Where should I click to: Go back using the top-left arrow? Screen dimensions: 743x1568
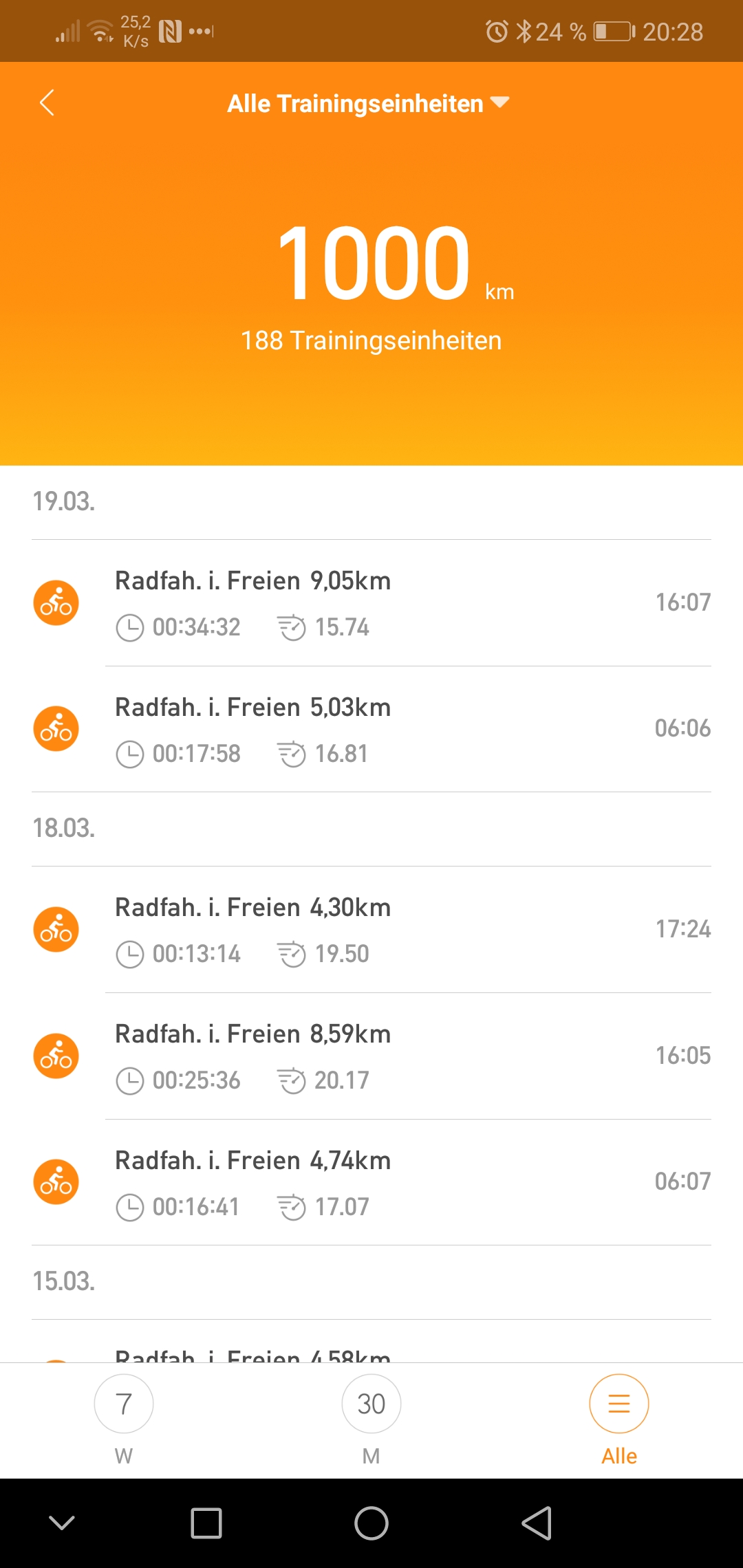pyautogui.click(x=47, y=103)
